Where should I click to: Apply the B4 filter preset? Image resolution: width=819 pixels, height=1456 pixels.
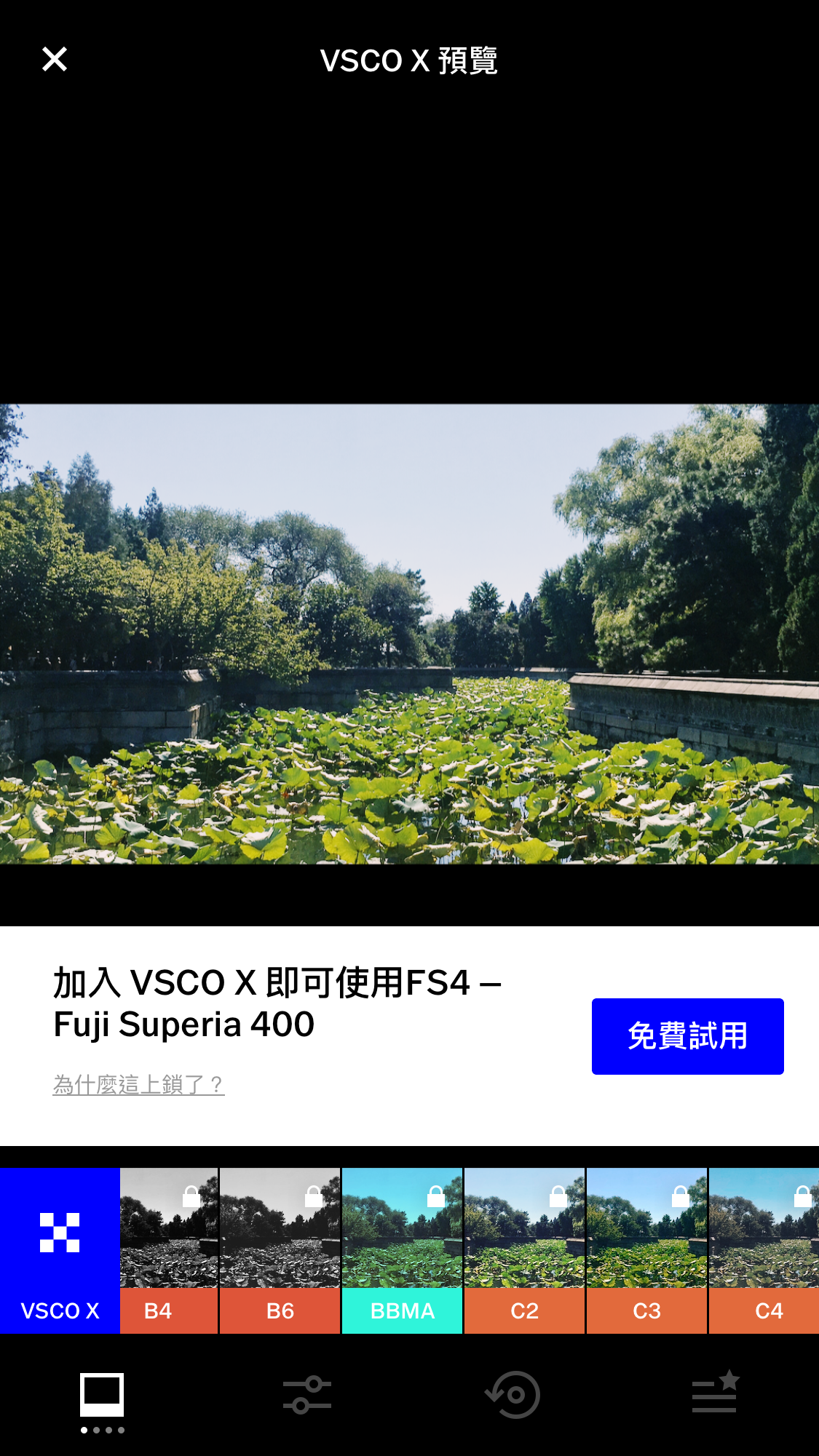tap(169, 1251)
